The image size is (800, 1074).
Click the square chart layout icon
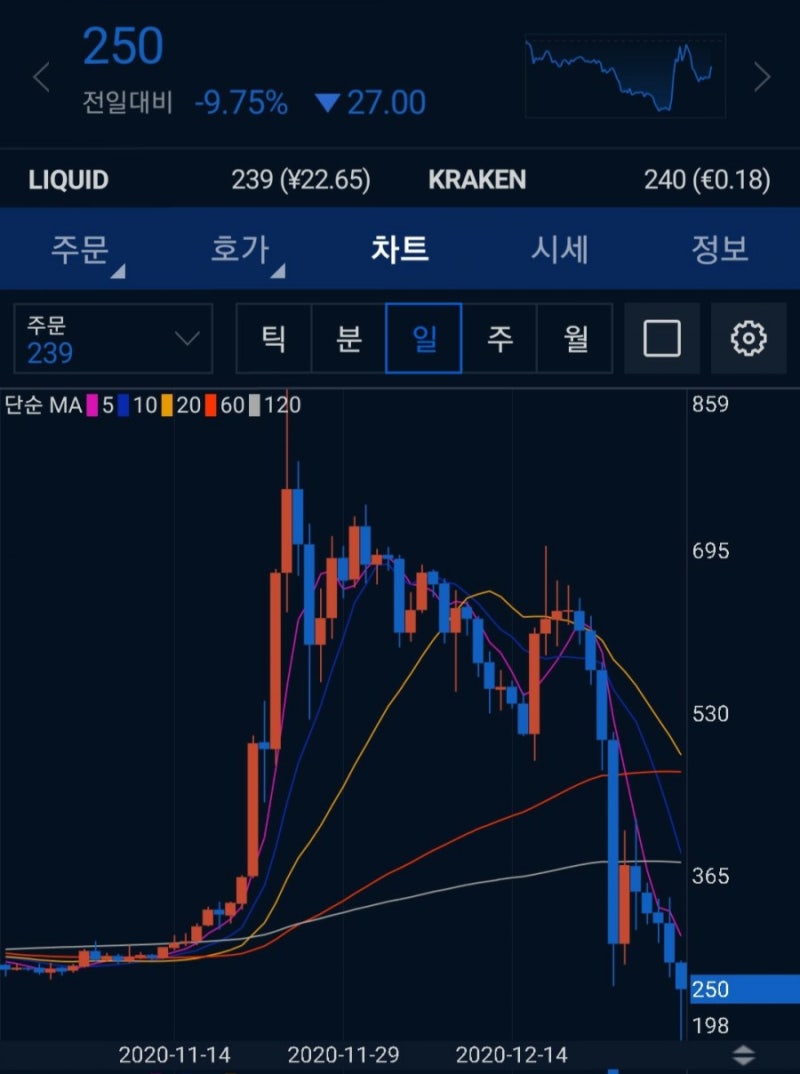click(x=662, y=338)
